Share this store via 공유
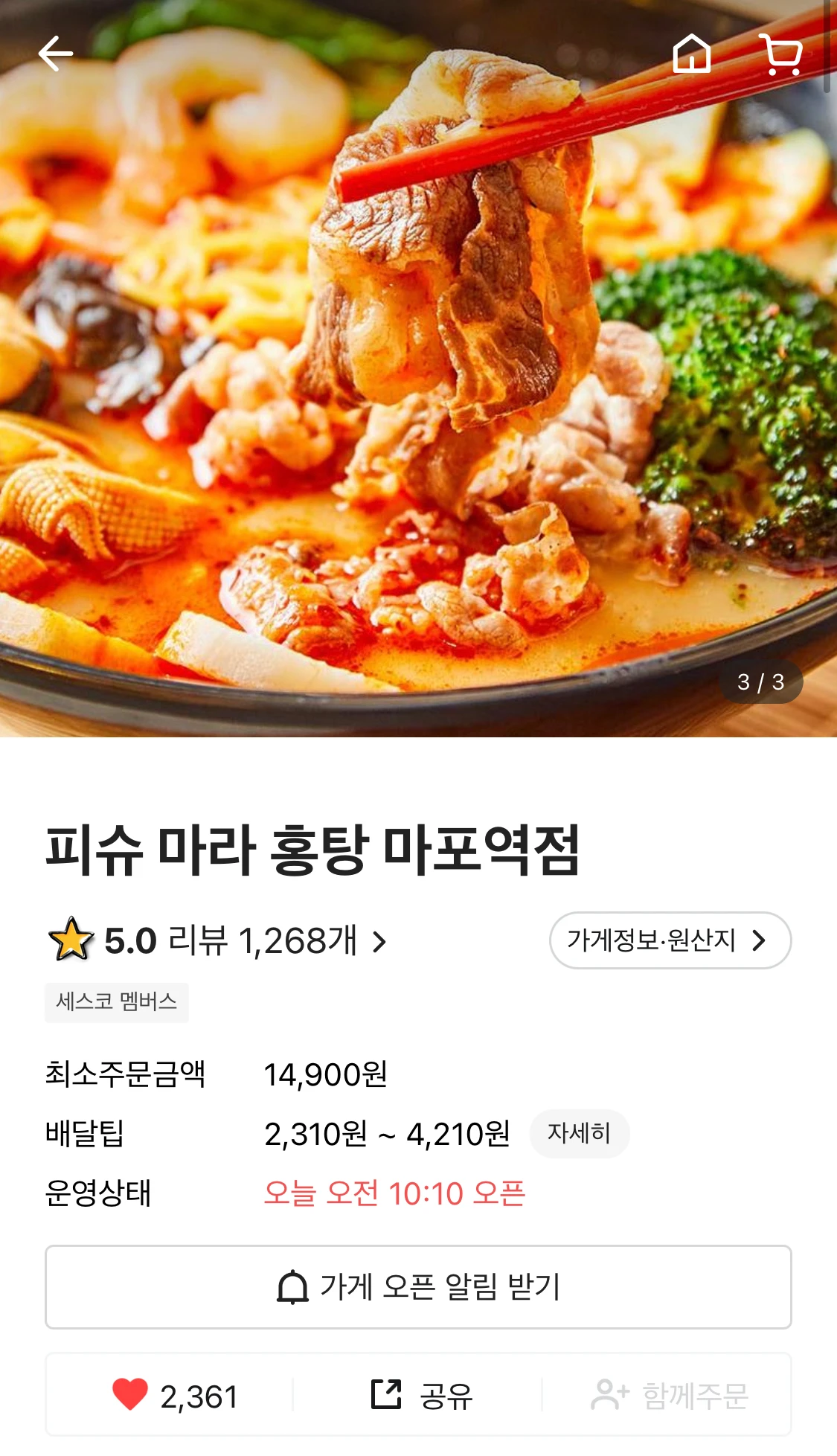 coord(421,1395)
